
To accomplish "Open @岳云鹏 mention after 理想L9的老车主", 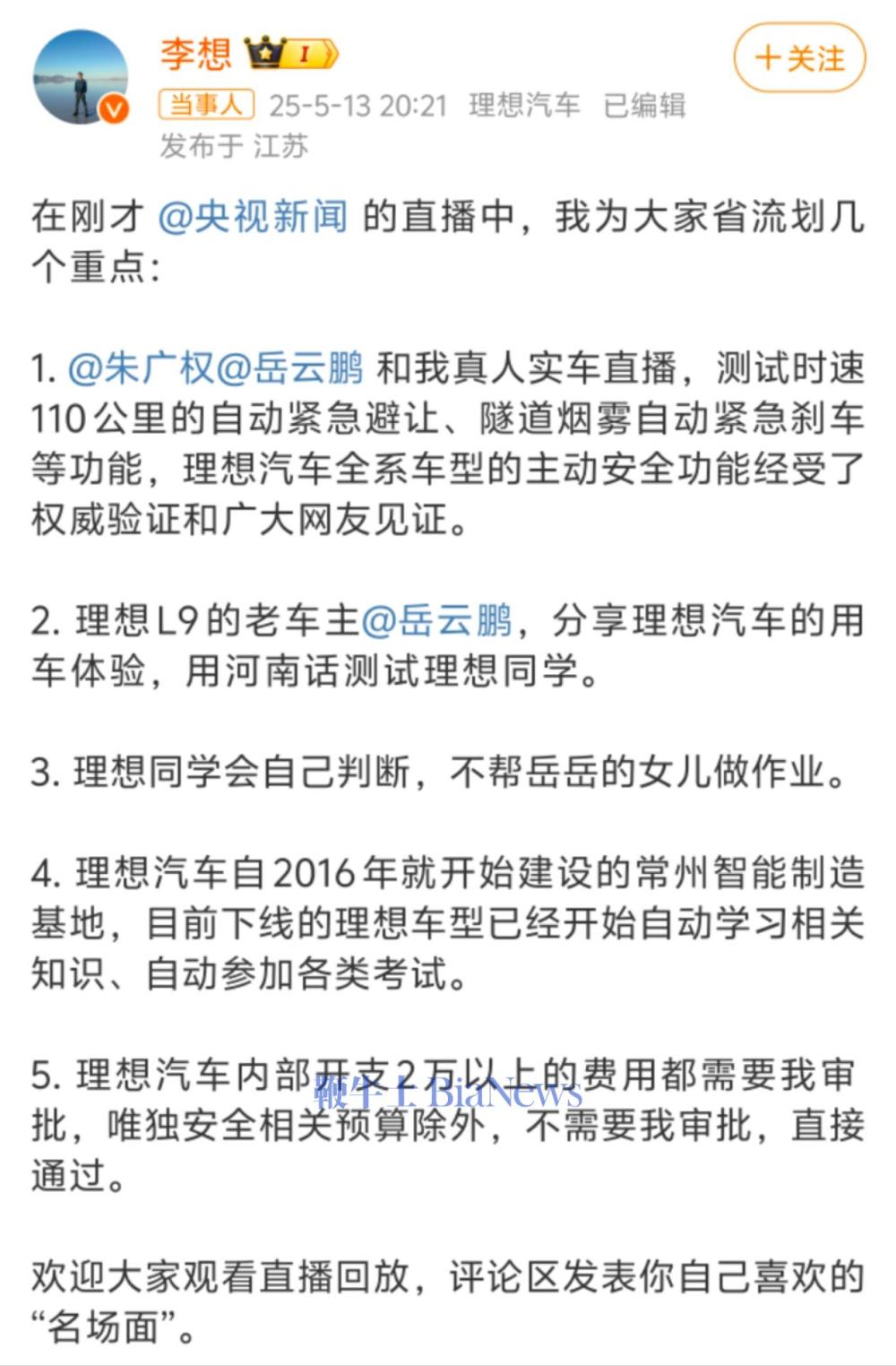I will [435, 620].
